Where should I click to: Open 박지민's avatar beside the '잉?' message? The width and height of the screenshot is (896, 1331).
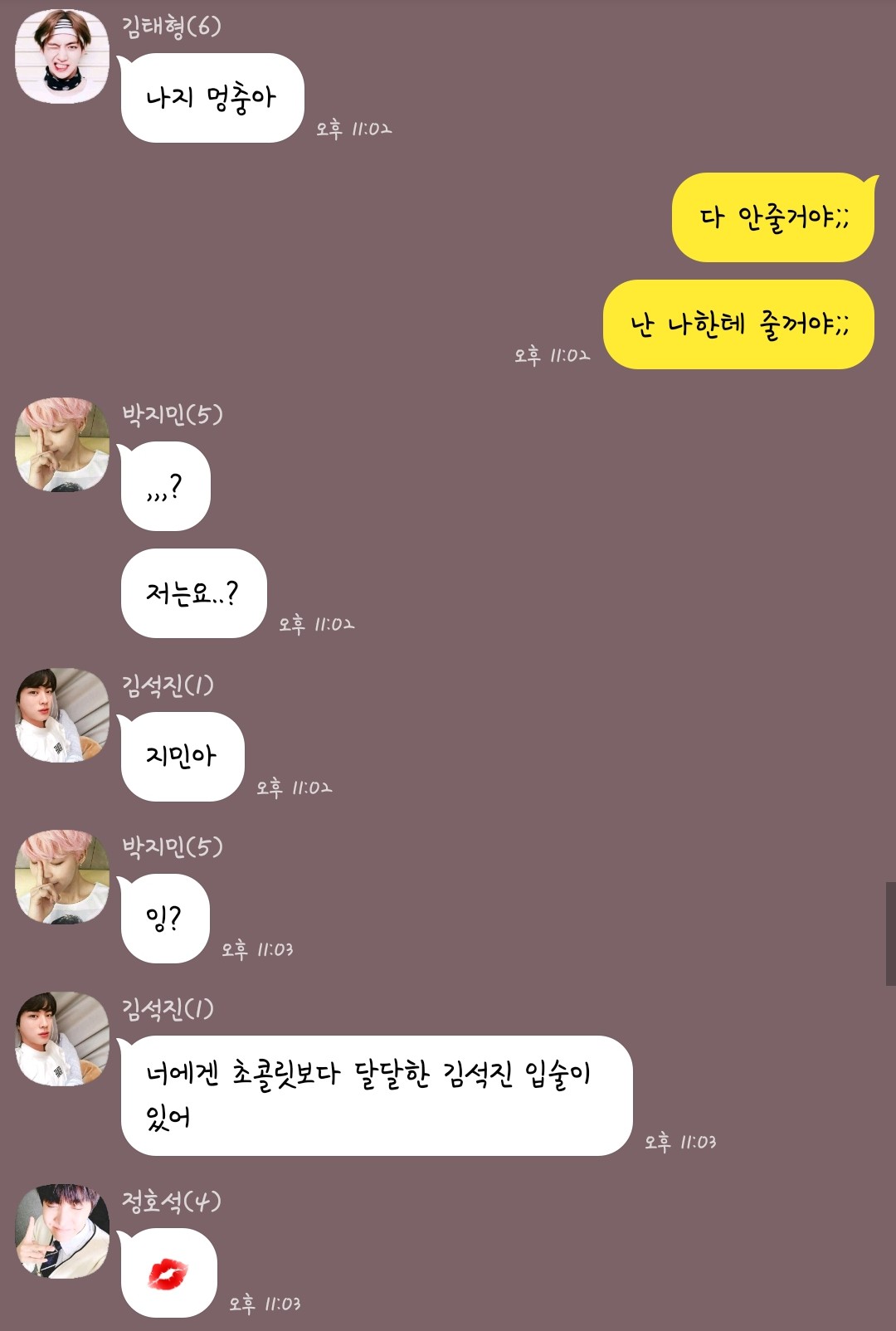[62, 876]
